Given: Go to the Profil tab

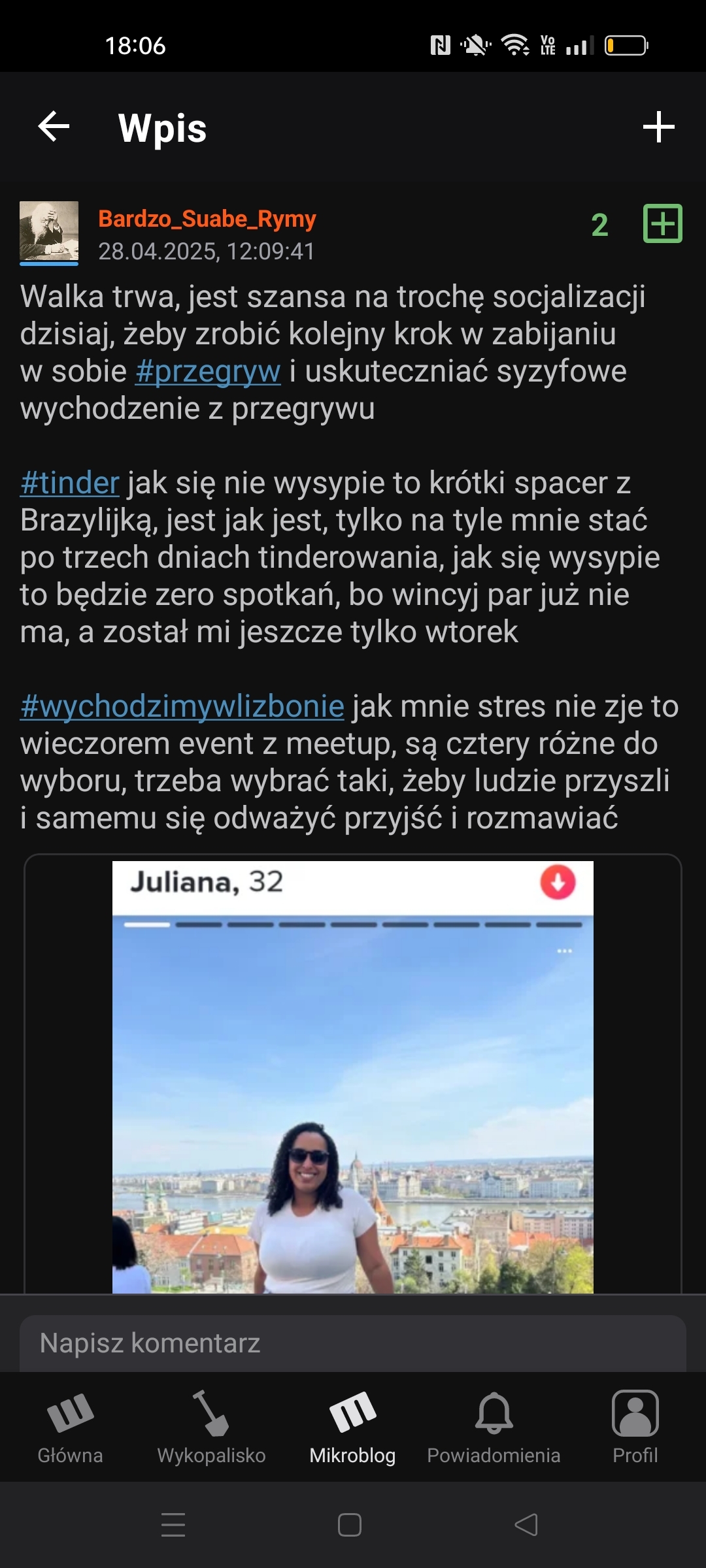Looking at the screenshot, I should click(635, 1428).
